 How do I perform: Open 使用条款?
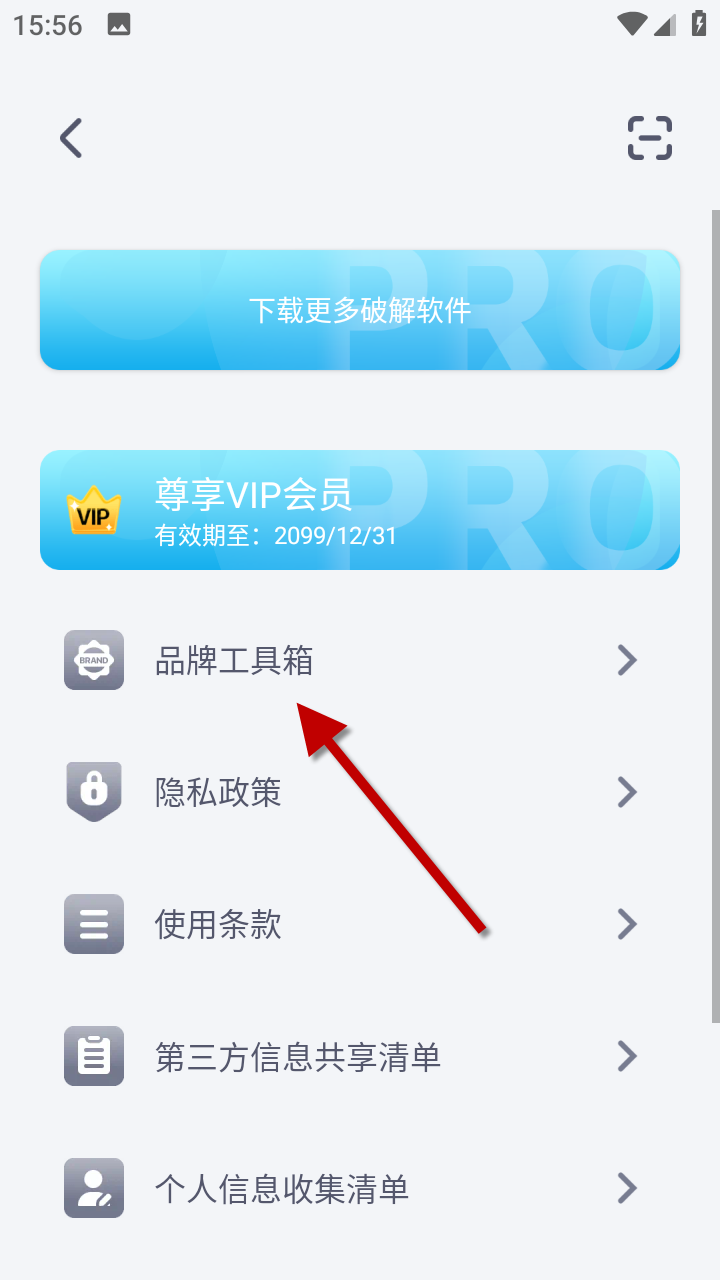click(x=350, y=924)
